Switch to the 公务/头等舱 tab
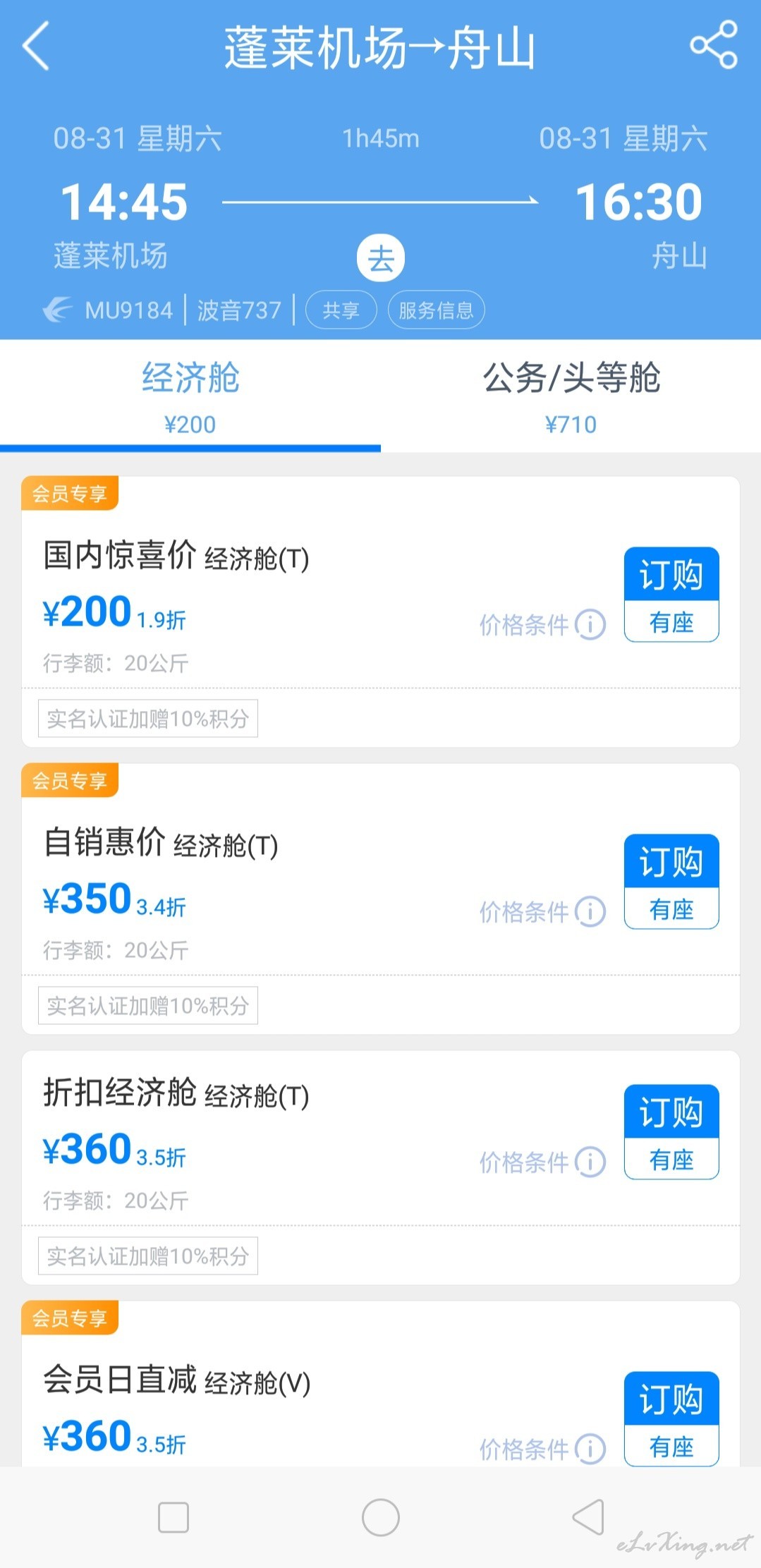This screenshot has width=761, height=1568. (x=571, y=396)
